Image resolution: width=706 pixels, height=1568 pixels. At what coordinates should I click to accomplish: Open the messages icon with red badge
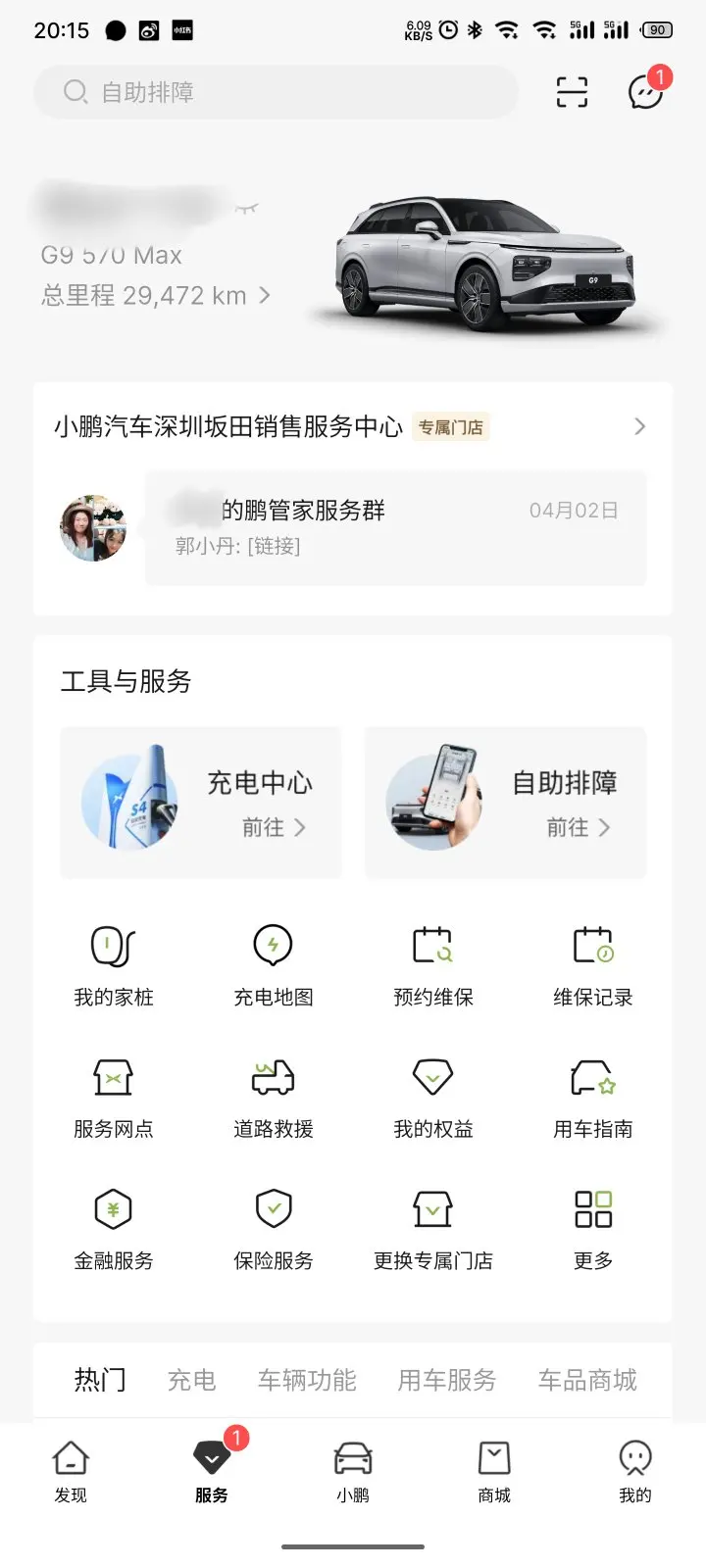pyautogui.click(x=646, y=92)
